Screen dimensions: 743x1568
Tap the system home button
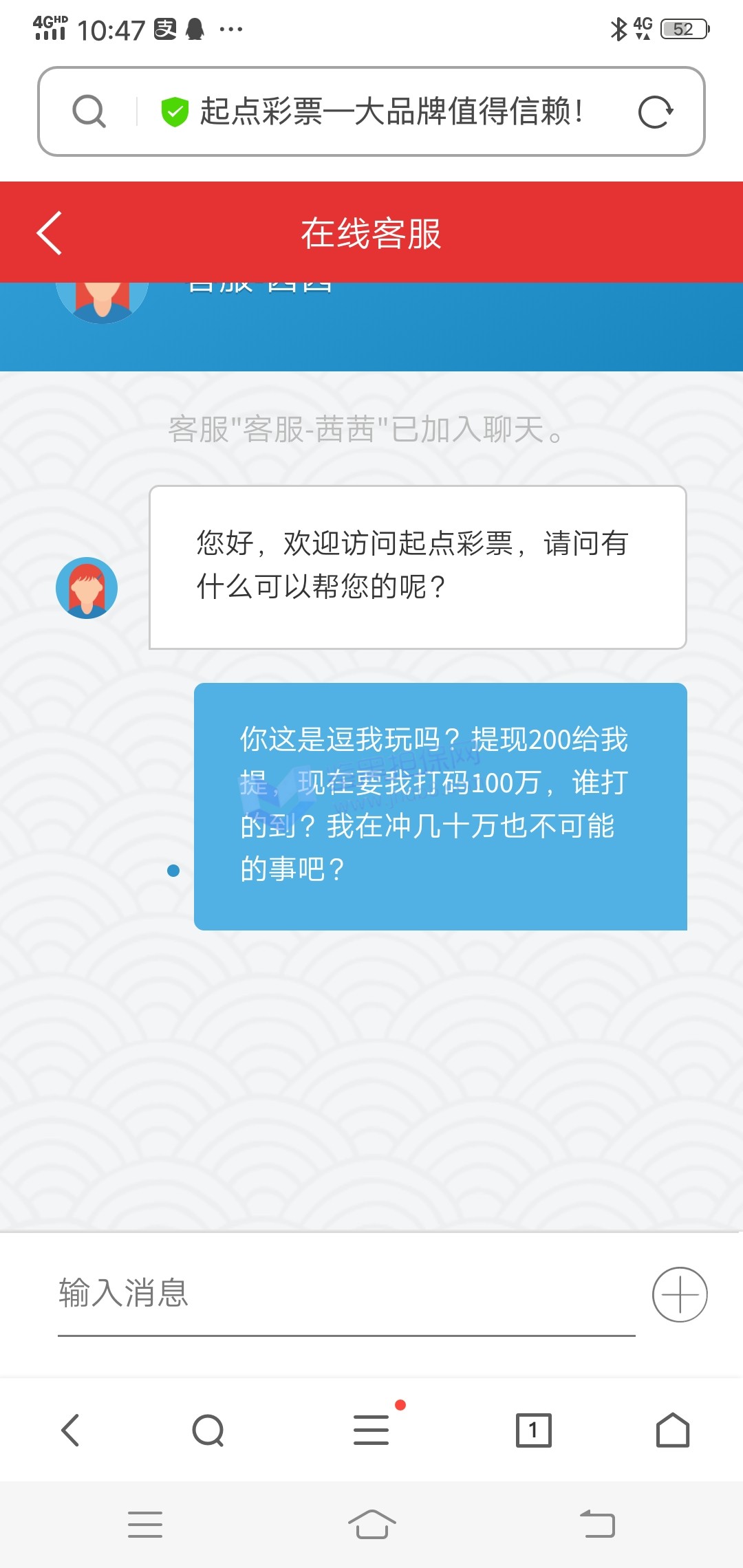[371, 1524]
